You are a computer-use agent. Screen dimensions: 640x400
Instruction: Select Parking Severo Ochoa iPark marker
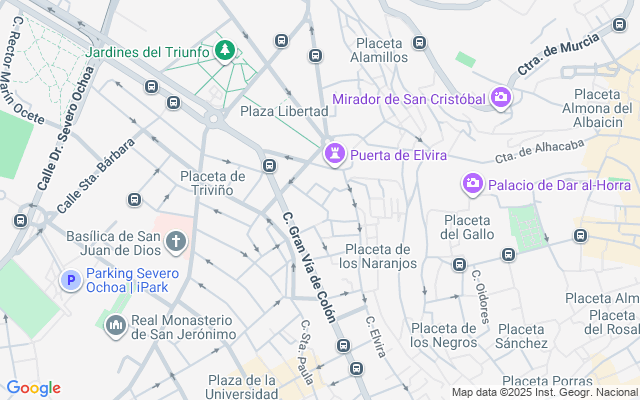click(x=70, y=281)
